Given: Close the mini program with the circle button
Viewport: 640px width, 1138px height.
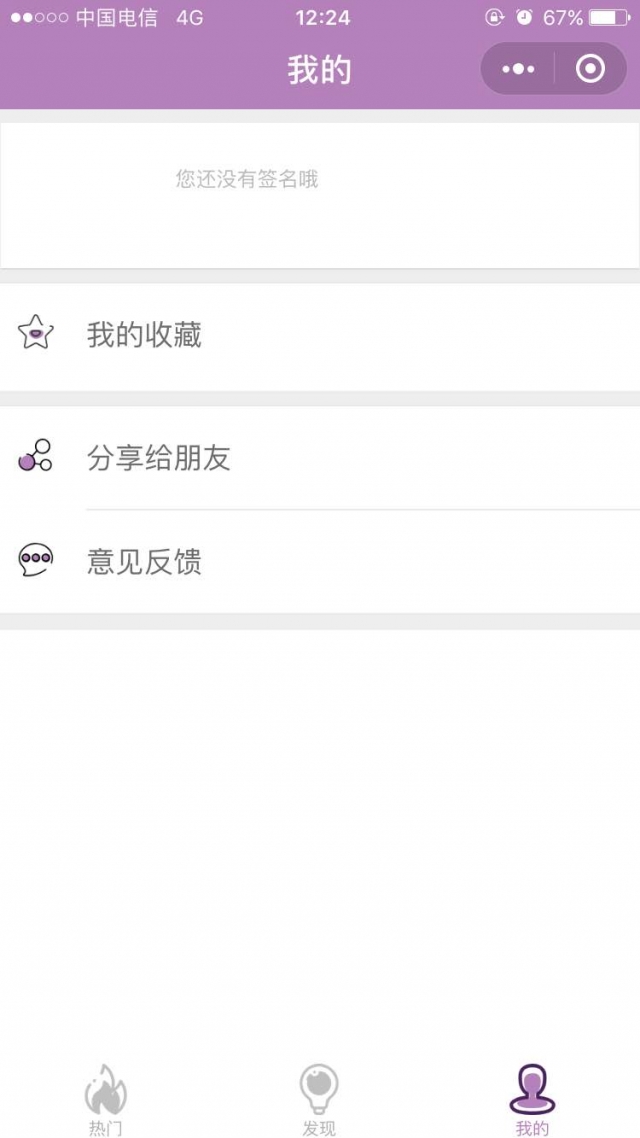Looking at the screenshot, I should tap(590, 69).
